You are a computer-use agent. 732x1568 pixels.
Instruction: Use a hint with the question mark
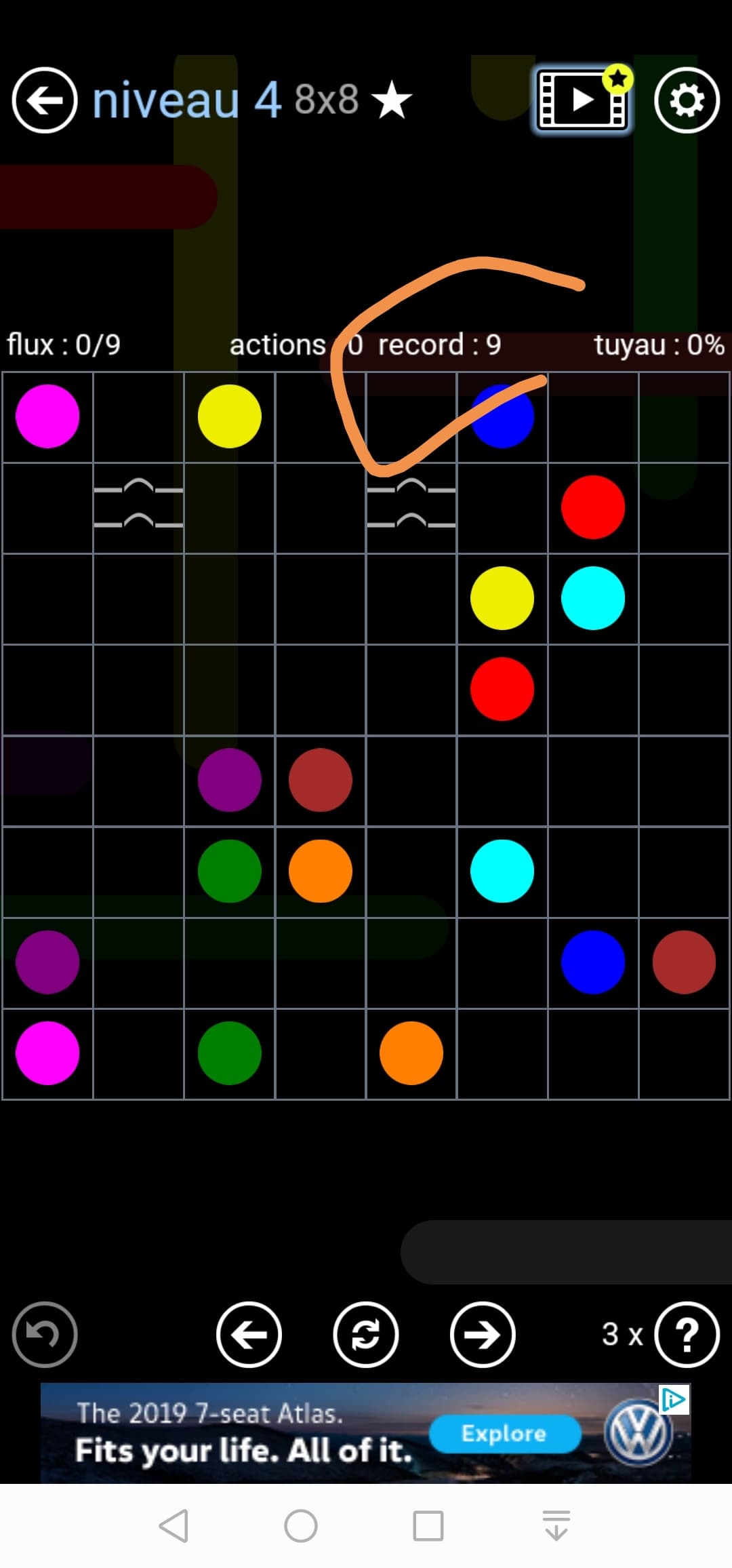click(x=687, y=1335)
